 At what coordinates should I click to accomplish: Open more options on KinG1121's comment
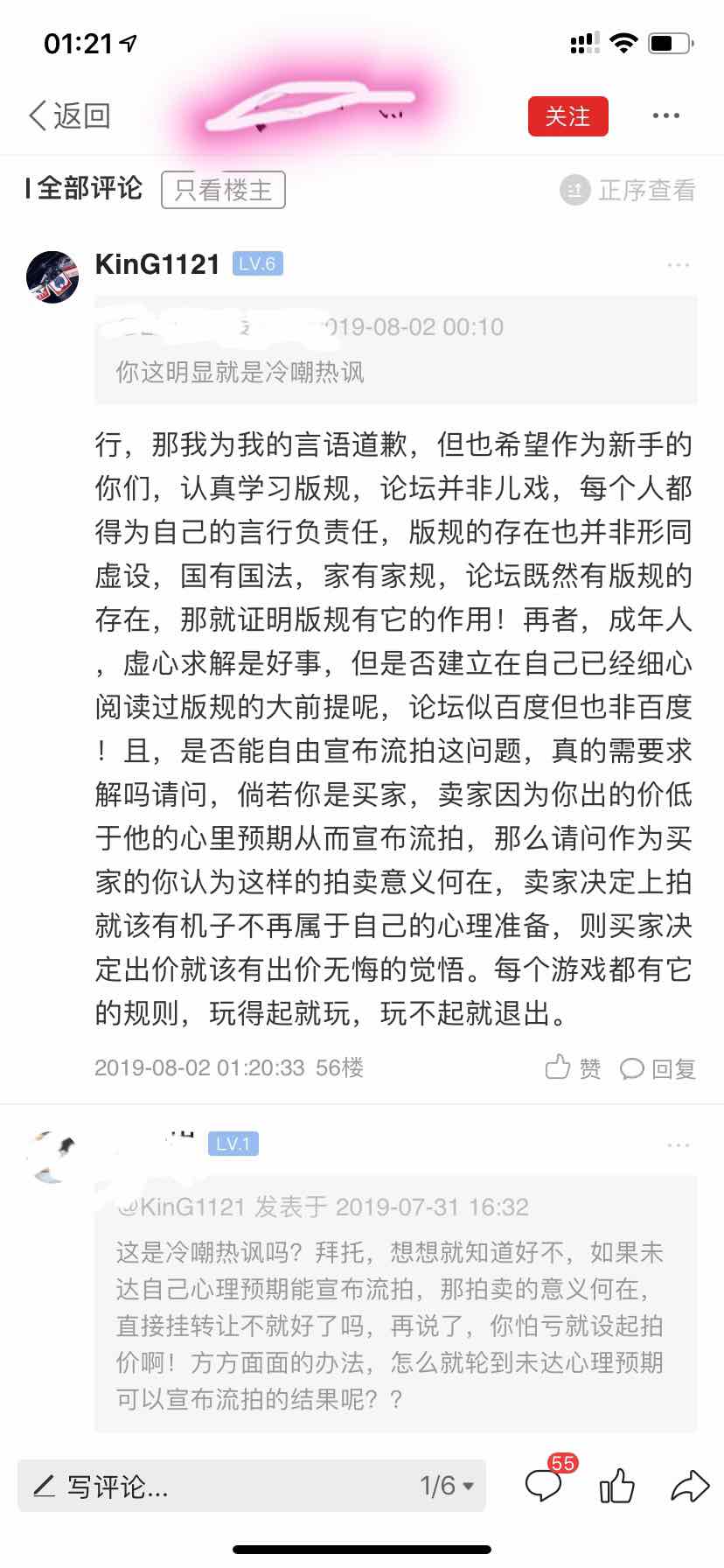coord(678,265)
